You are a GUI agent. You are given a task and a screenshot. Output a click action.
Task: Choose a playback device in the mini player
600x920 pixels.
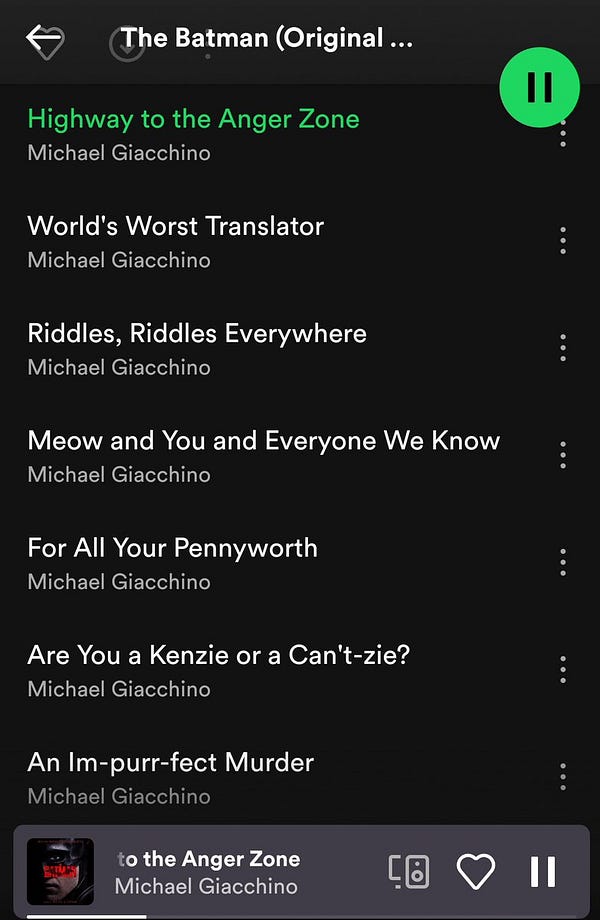pyautogui.click(x=409, y=872)
